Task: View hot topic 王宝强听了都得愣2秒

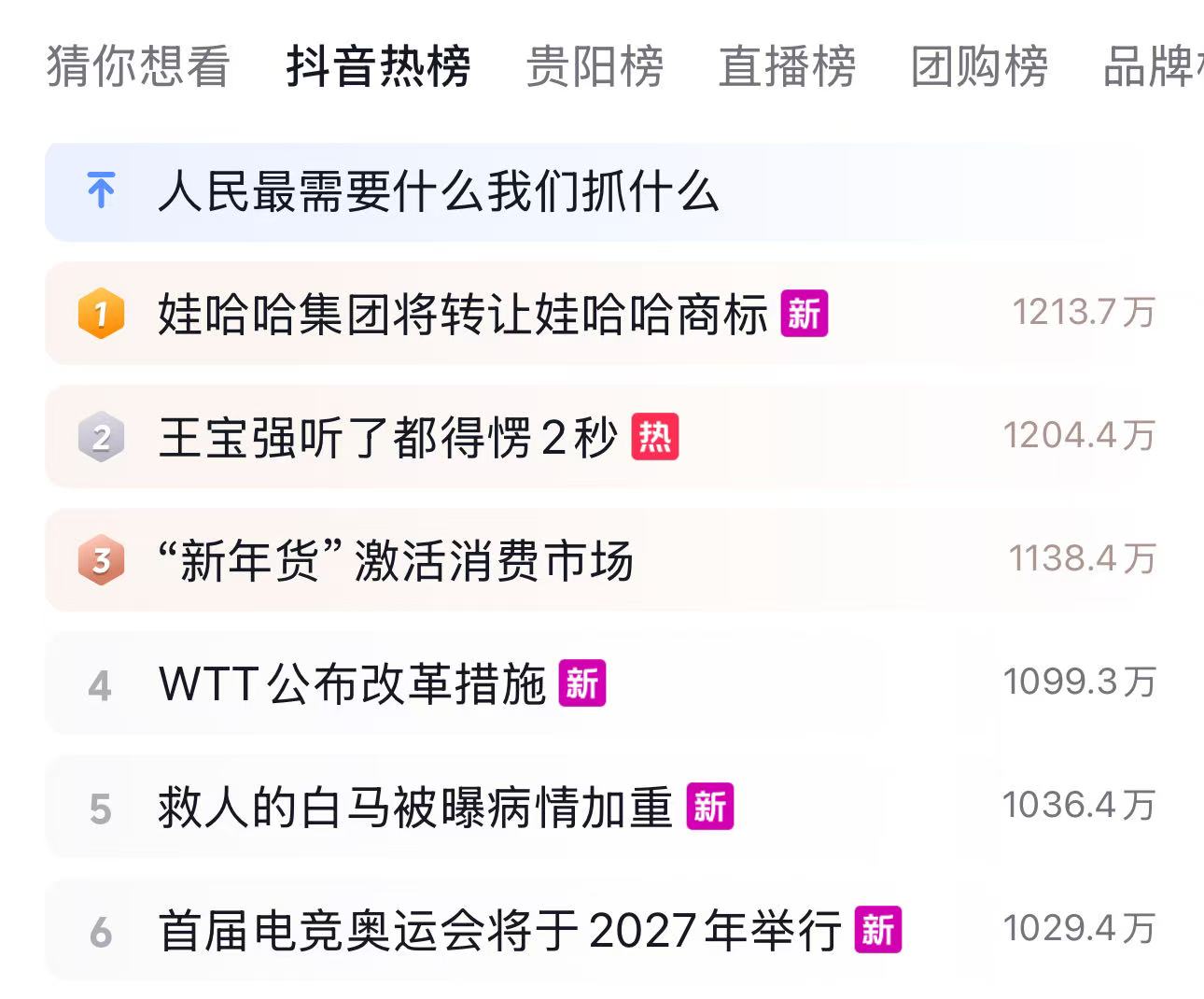Action: 387,437
